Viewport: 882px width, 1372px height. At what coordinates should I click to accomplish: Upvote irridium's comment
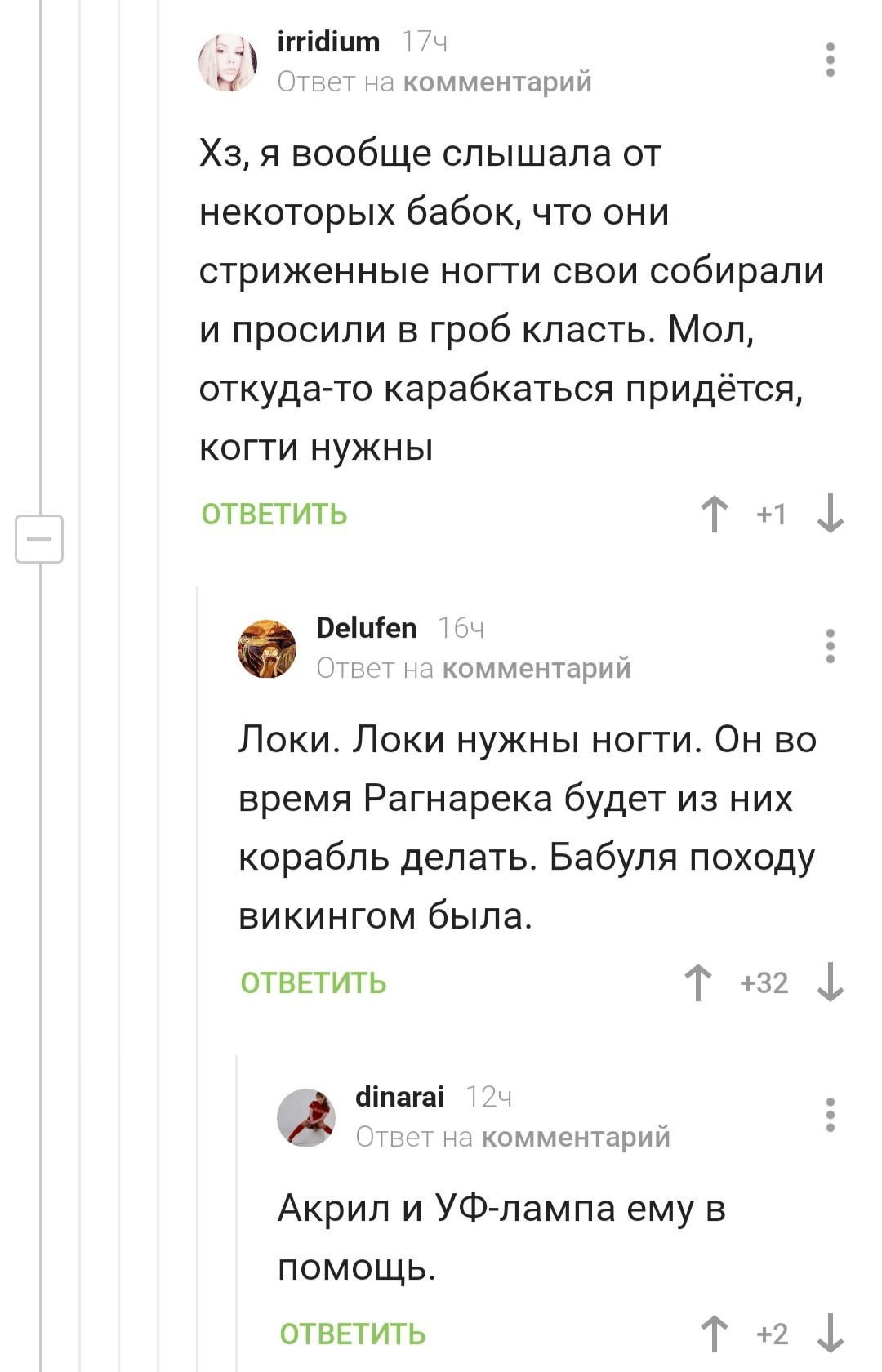click(x=715, y=514)
